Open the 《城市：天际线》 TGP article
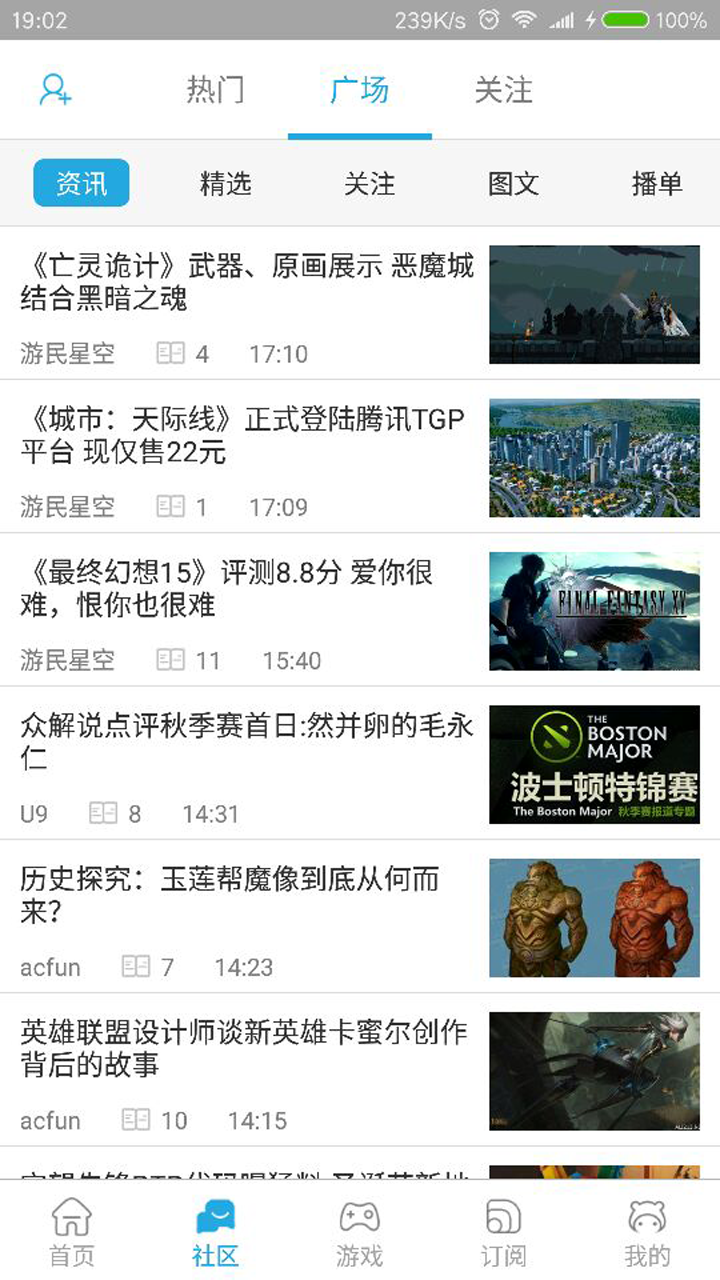The image size is (720, 1280). 243,435
